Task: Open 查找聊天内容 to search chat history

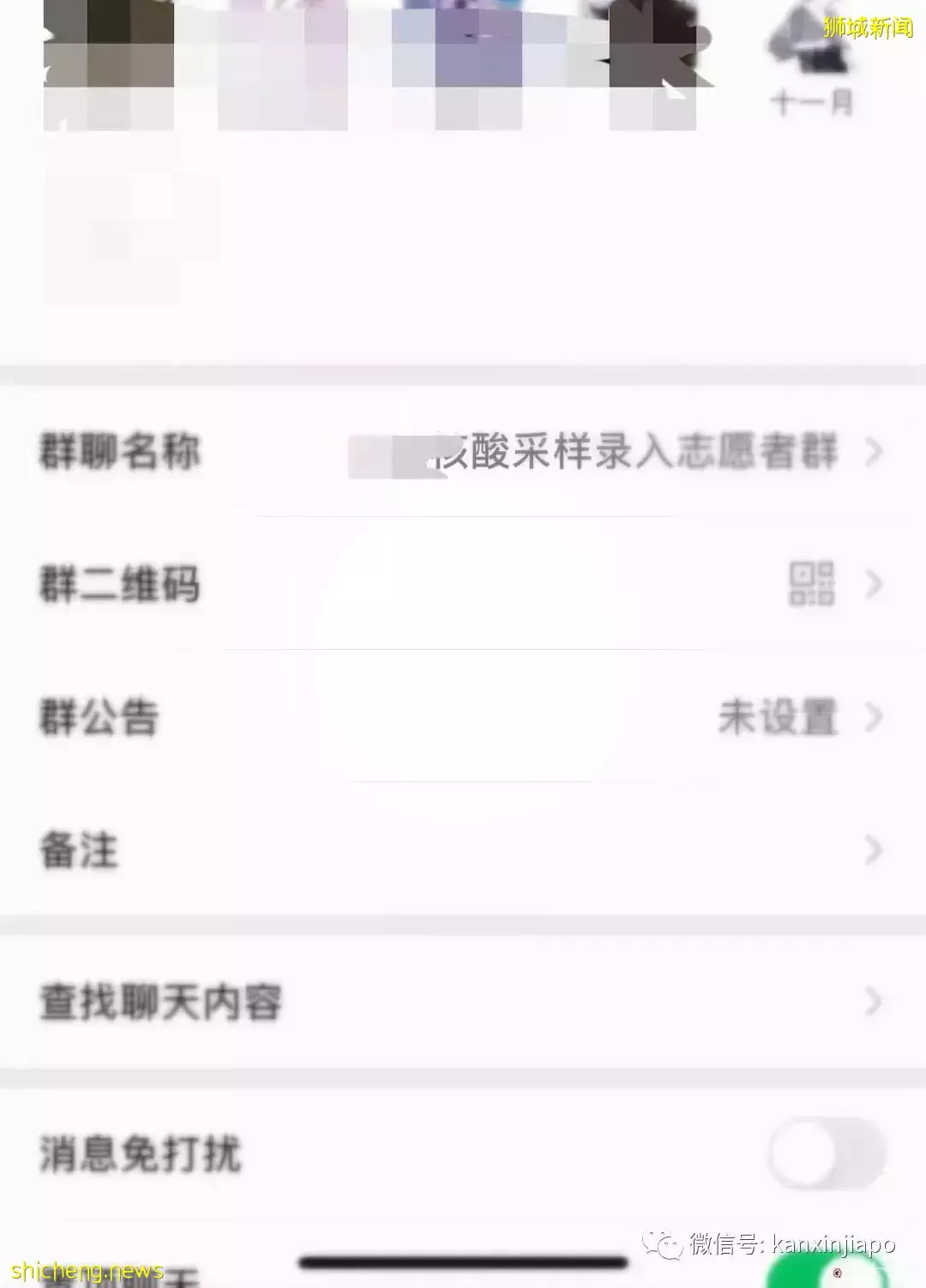Action: (x=463, y=1001)
